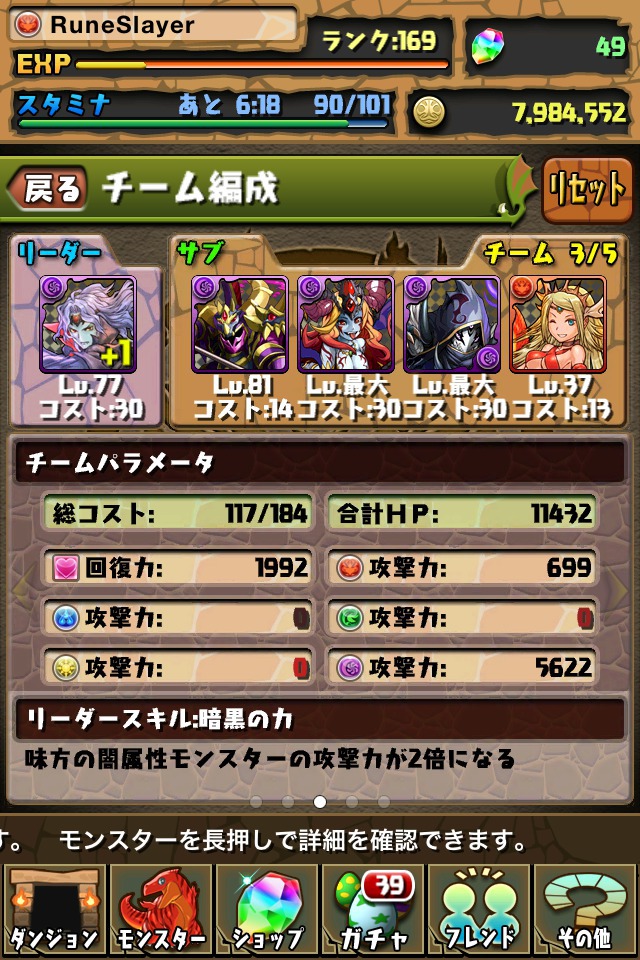Switch to the モンスター monster tab

pos(160,908)
